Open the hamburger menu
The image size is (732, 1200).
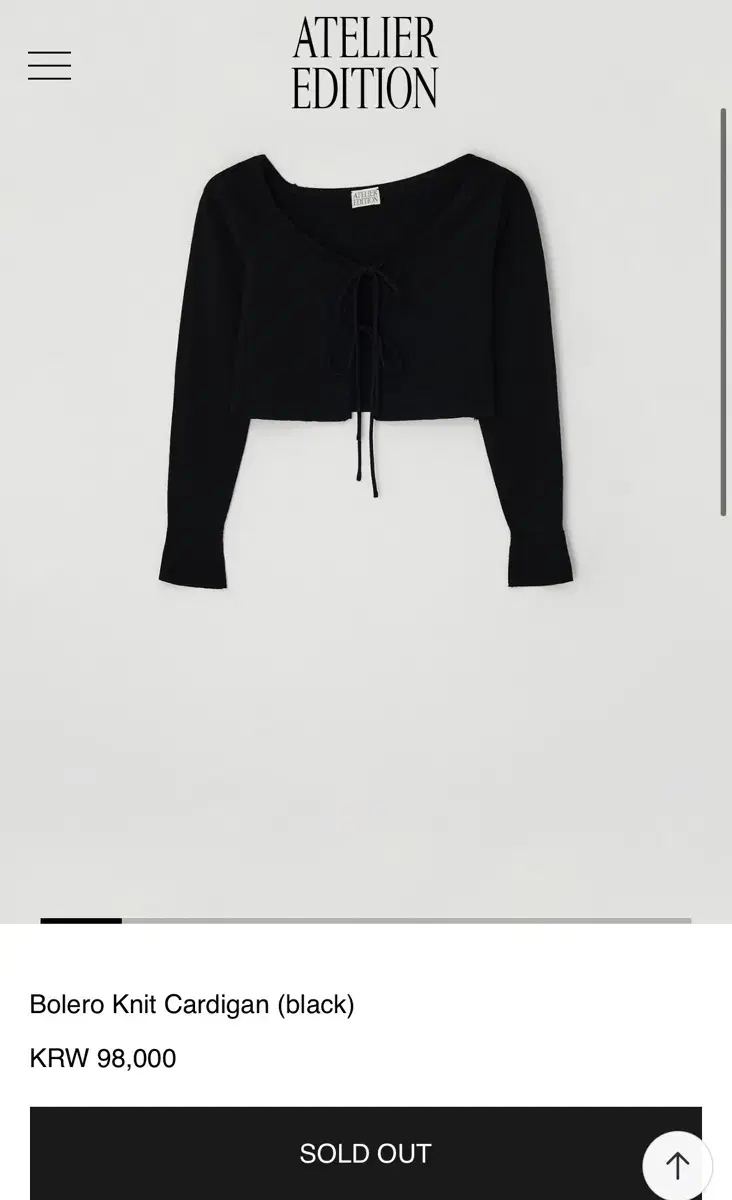tap(49, 66)
